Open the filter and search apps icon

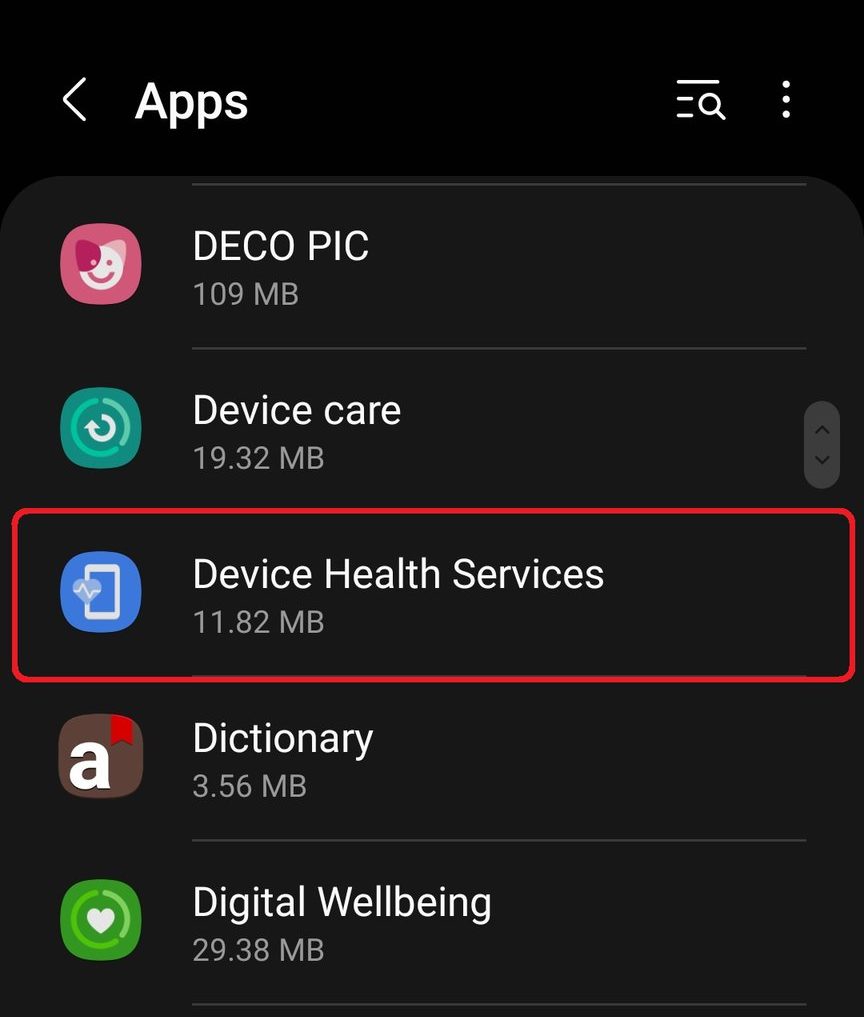700,100
